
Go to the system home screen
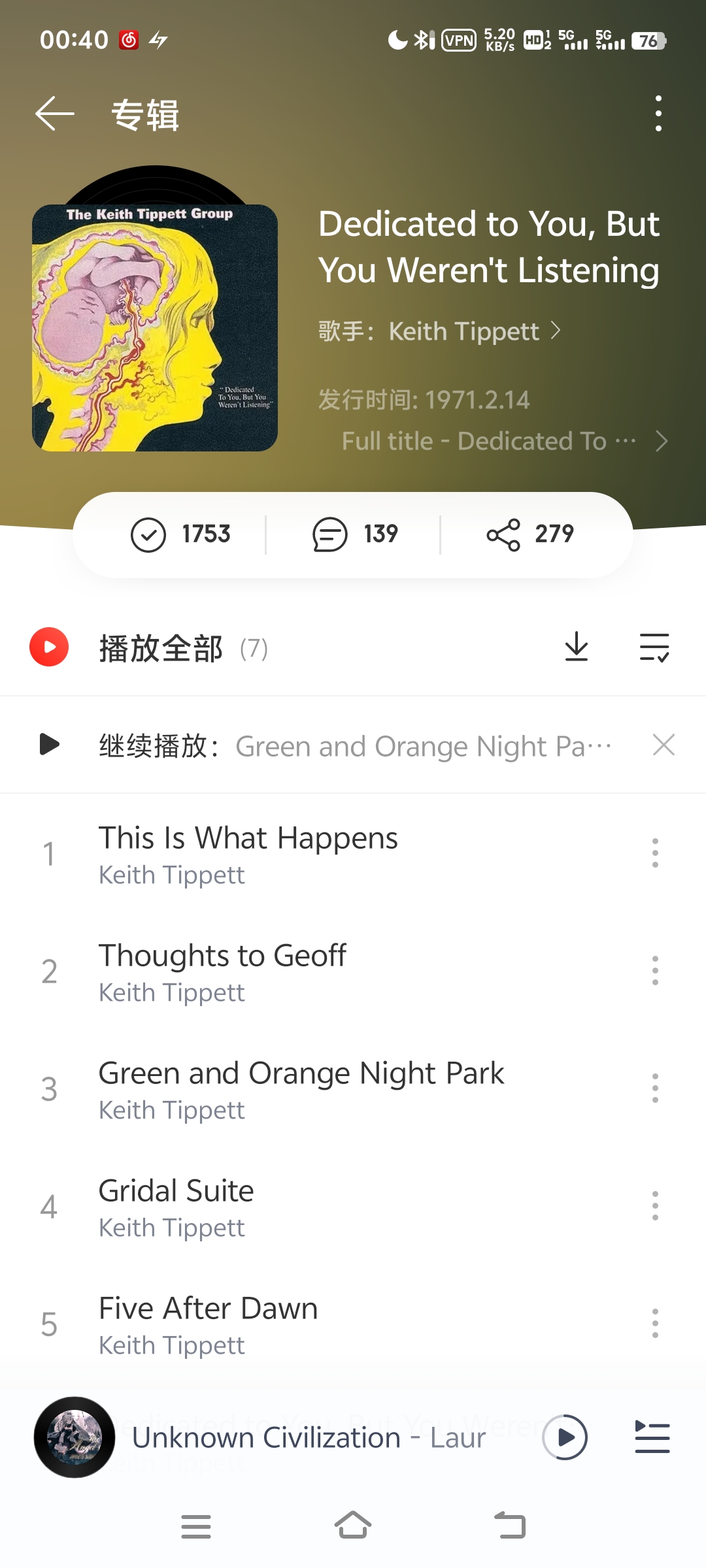[x=353, y=1526]
